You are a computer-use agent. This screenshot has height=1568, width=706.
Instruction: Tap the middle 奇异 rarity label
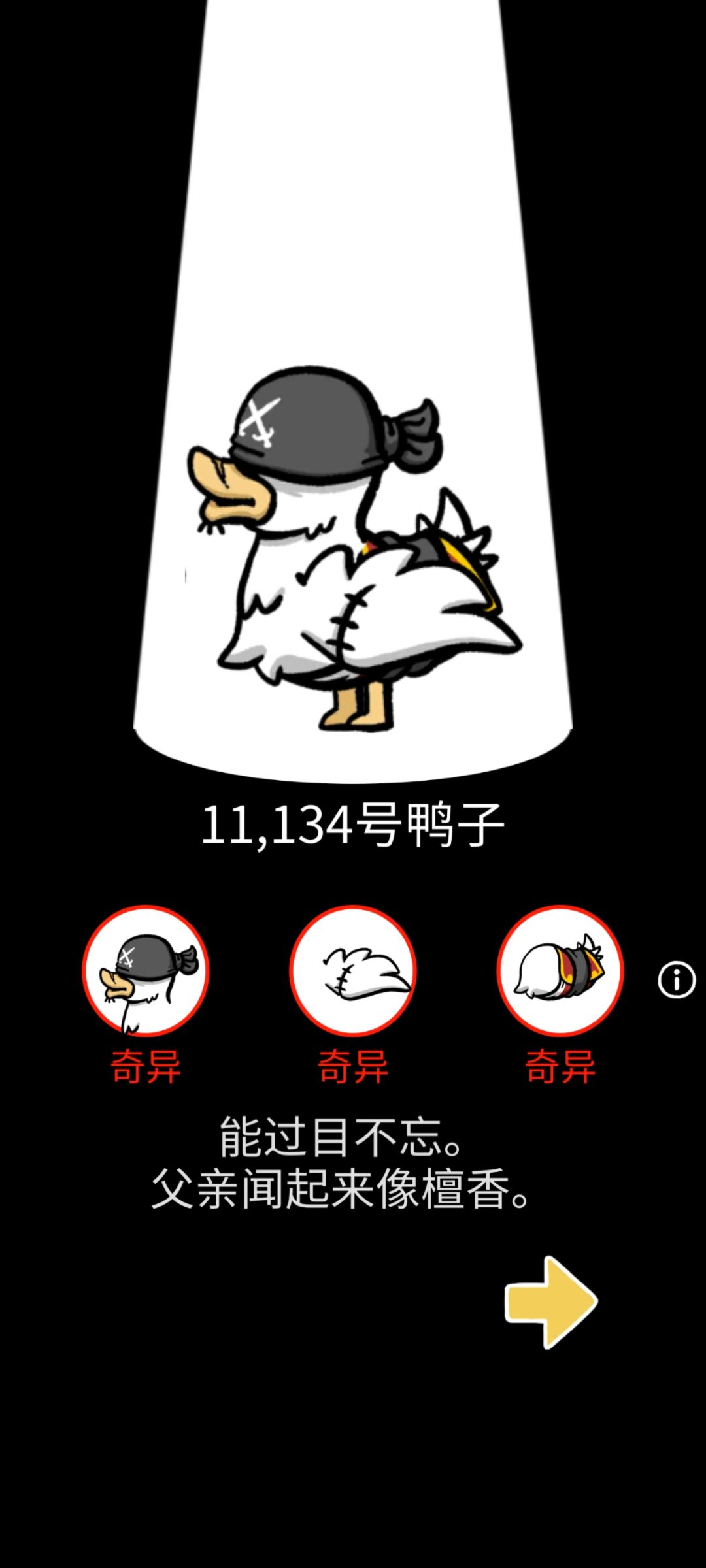(352, 1062)
